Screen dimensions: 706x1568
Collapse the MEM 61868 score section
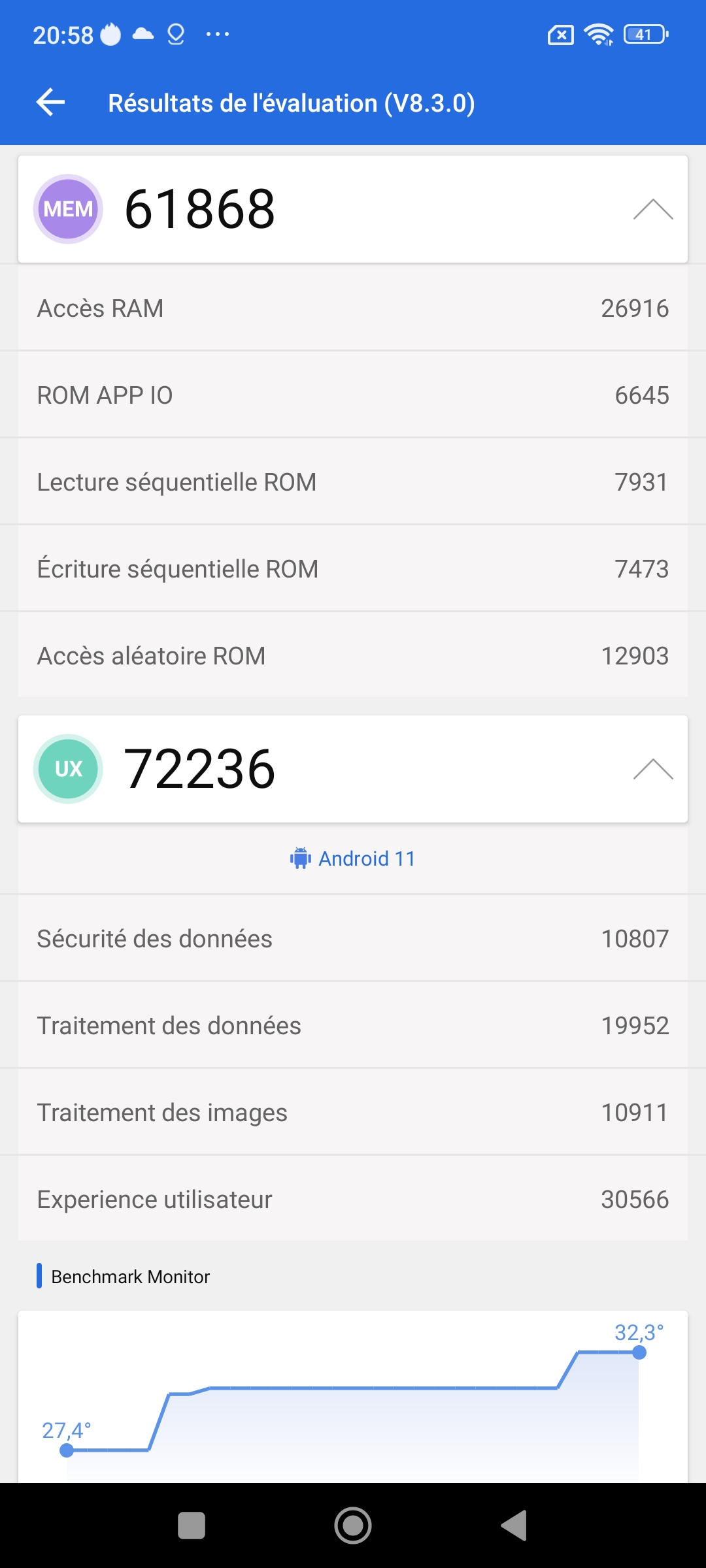652,210
